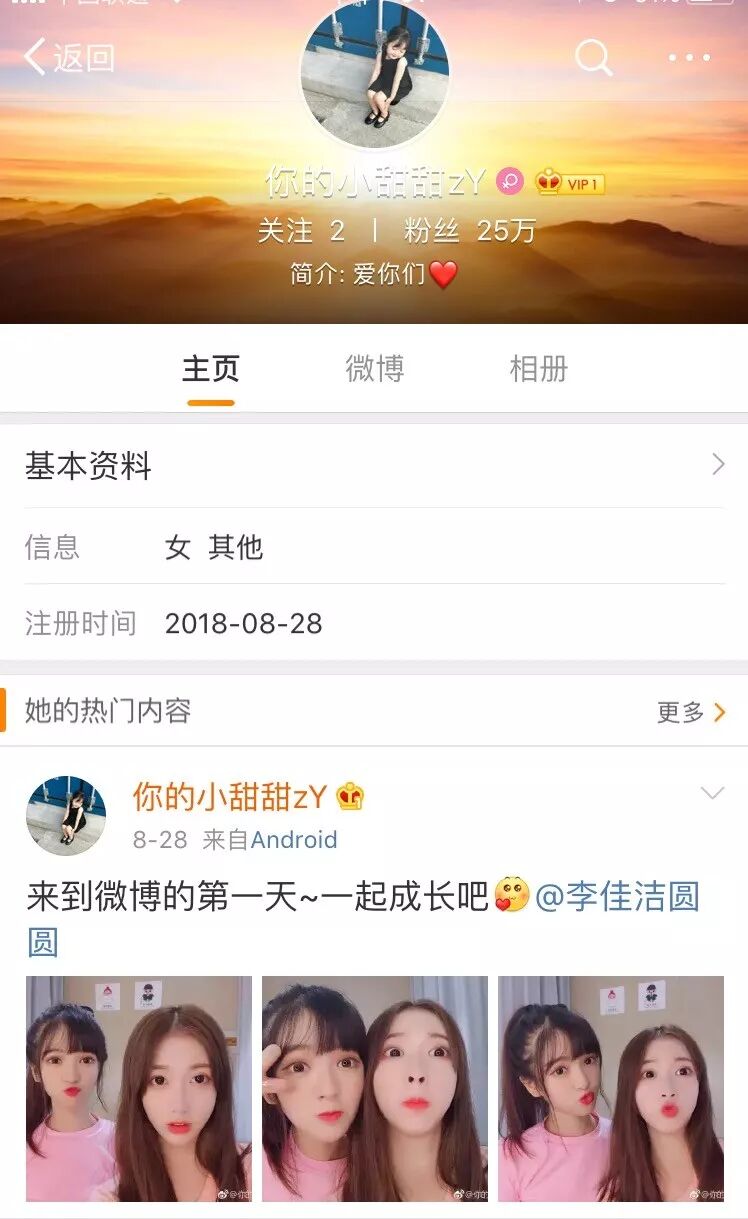This screenshot has height=1219, width=748.
Task: Open the three-dot overflow menu
Action: tap(689, 58)
